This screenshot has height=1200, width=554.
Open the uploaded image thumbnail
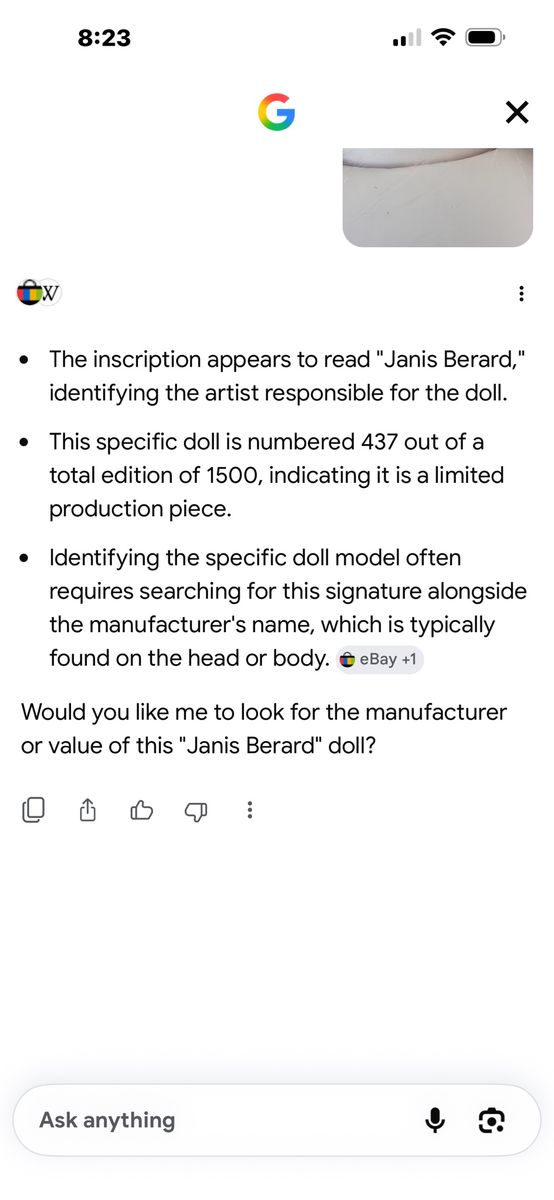click(x=438, y=197)
